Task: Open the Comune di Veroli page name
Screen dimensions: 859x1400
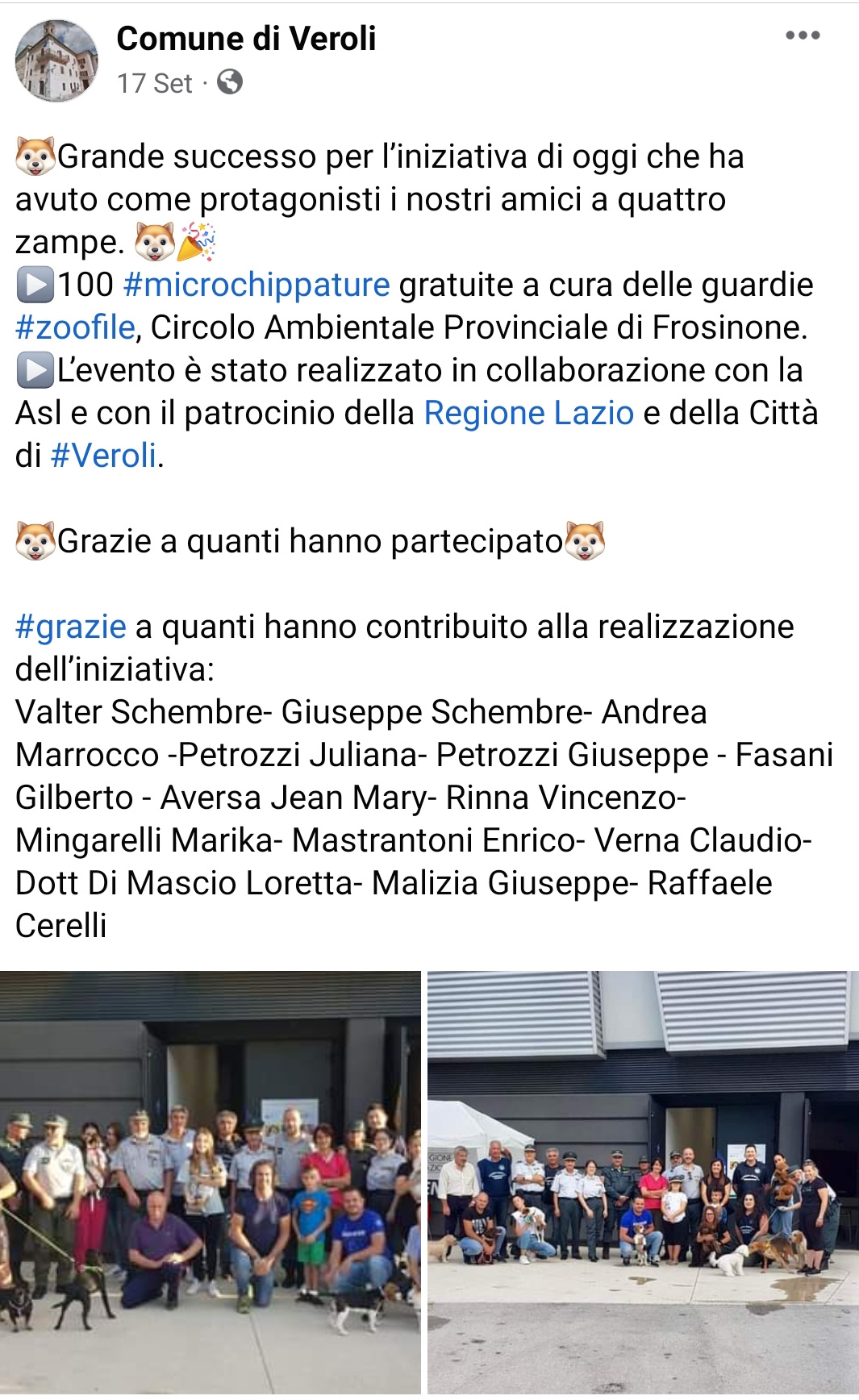Action: [x=246, y=39]
